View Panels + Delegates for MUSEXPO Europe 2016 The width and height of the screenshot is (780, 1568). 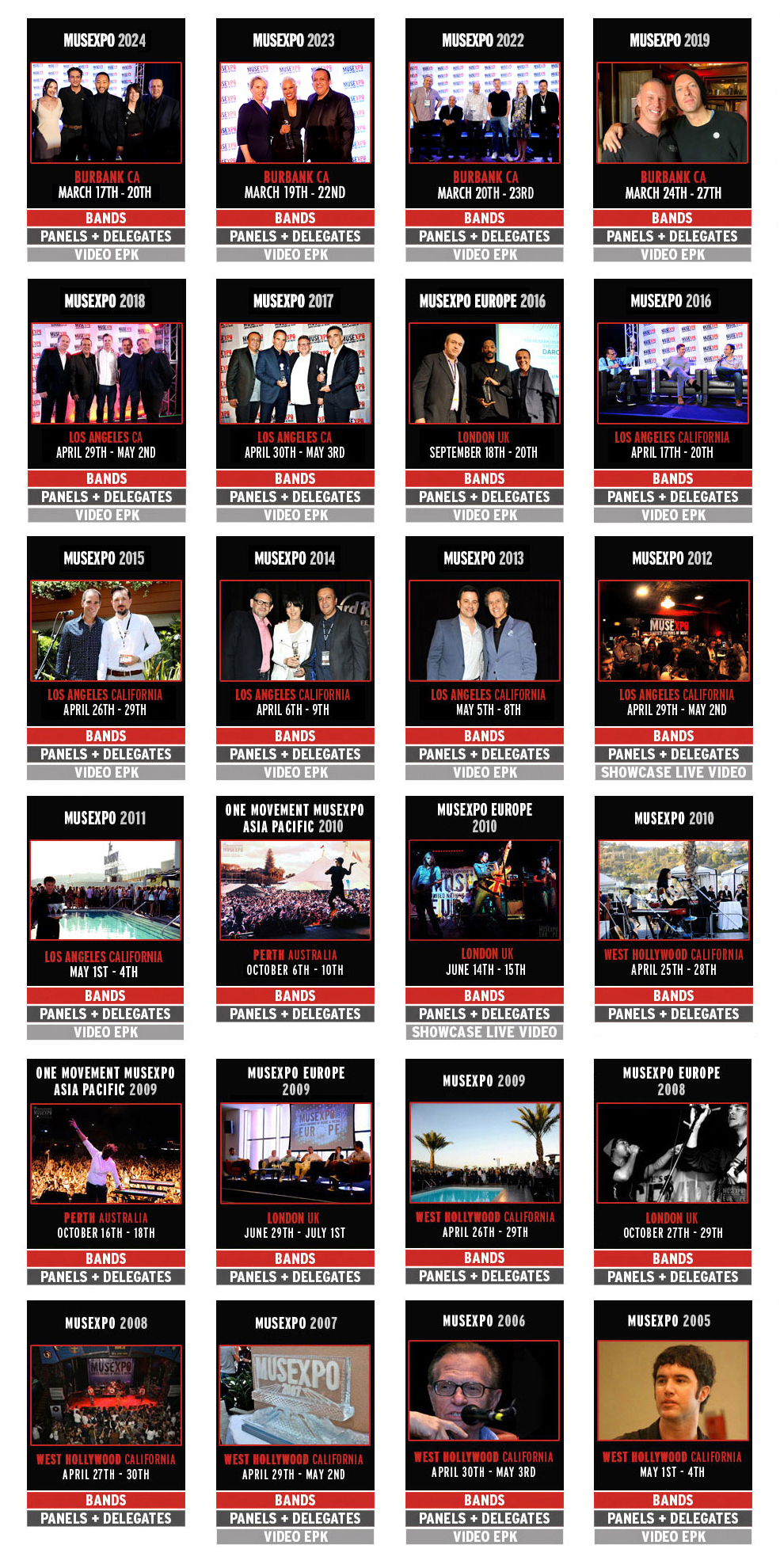485,497
